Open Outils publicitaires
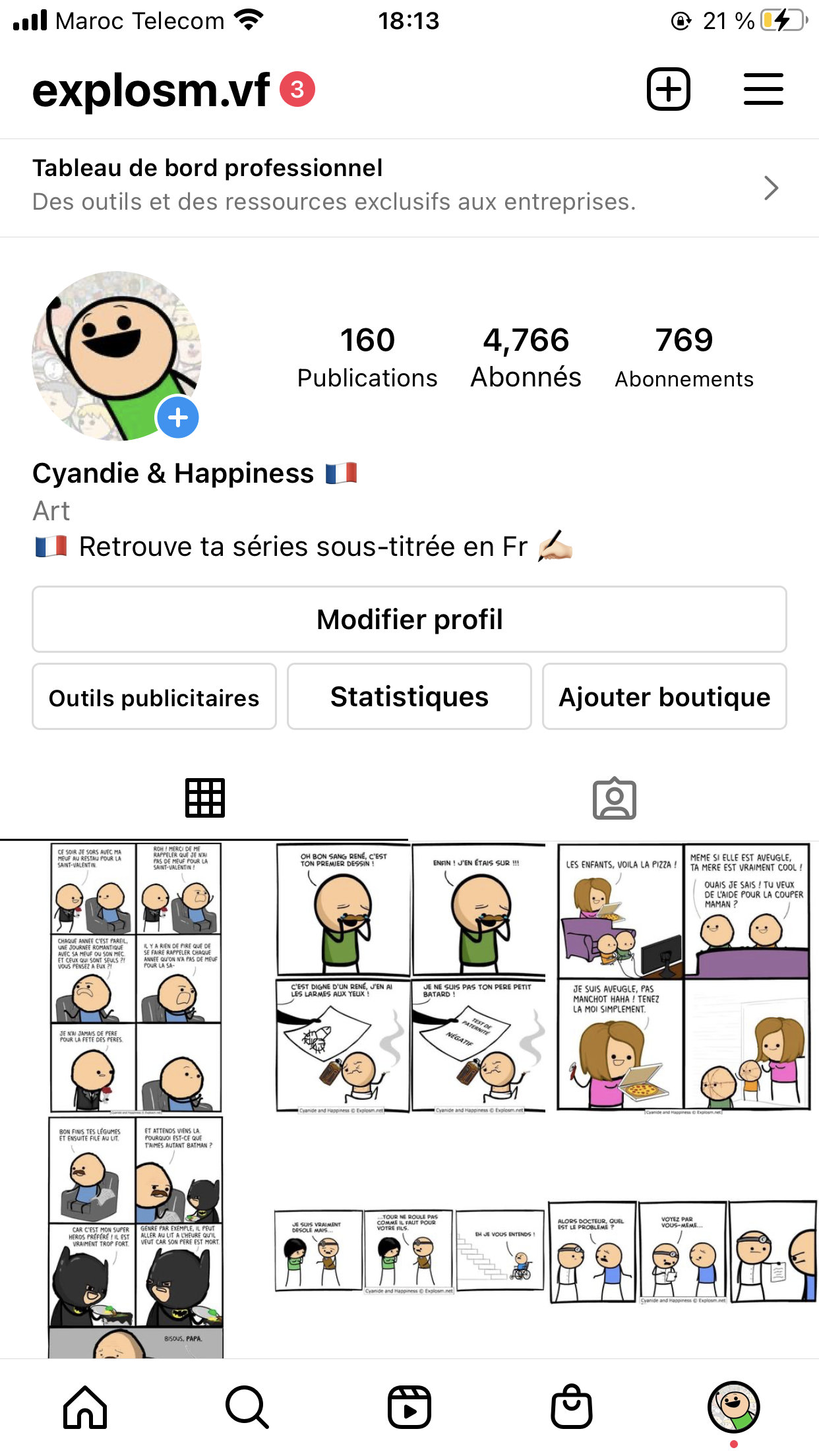 click(154, 697)
